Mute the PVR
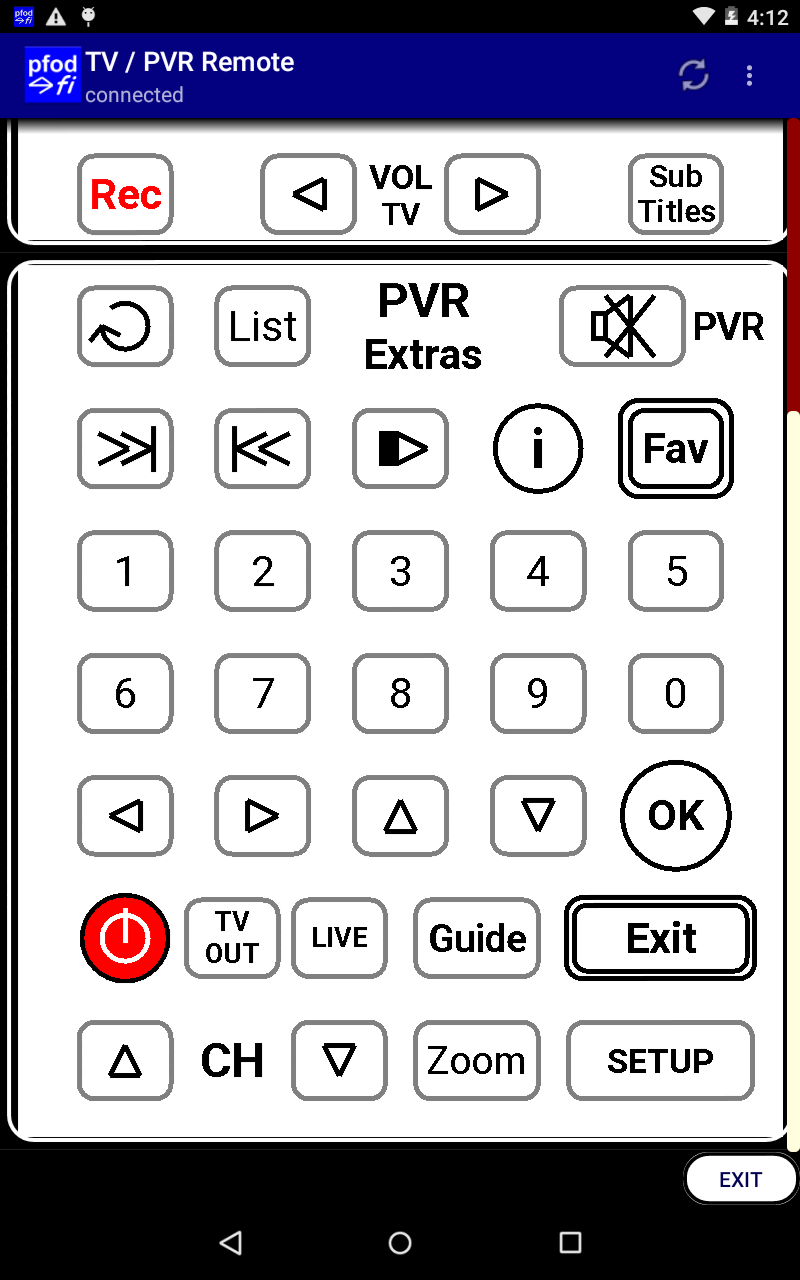The image size is (800, 1280). 622,326
